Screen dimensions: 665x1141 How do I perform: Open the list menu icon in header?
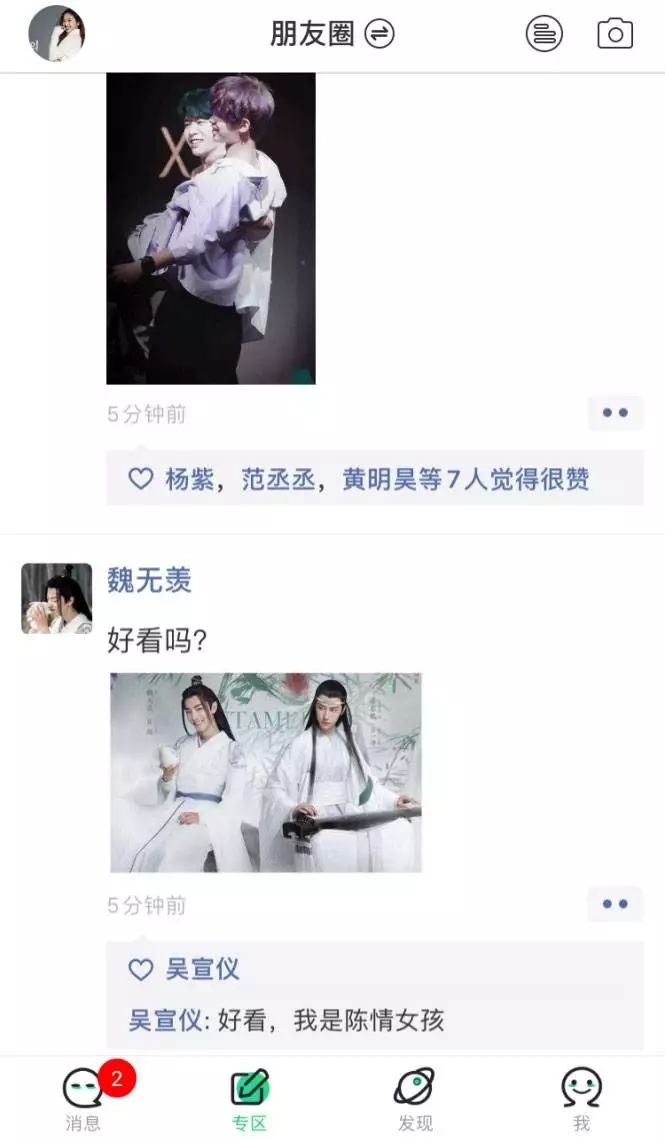544,34
